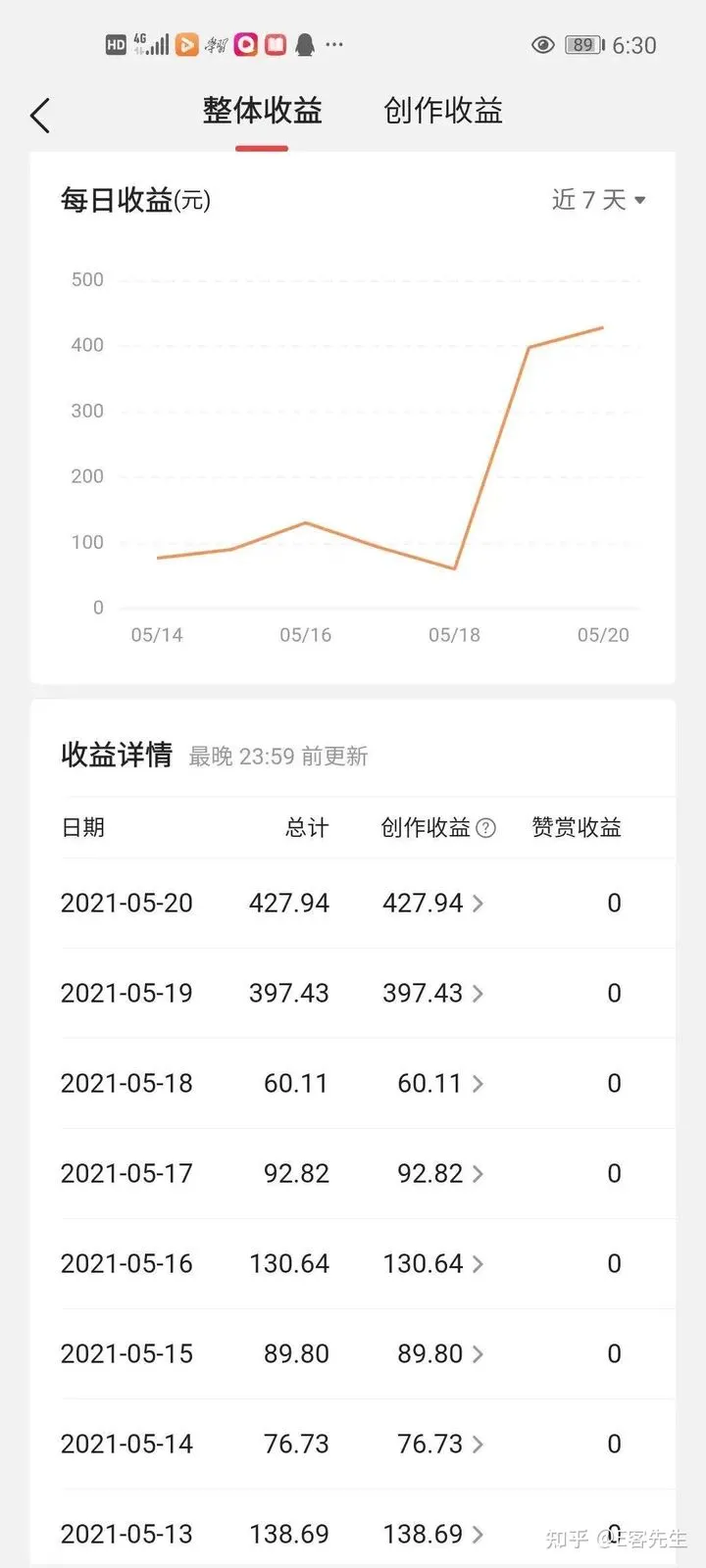The width and height of the screenshot is (706, 1568).
Task: Expand details for the 2021-05-18 earnings row
Action: point(478,1083)
